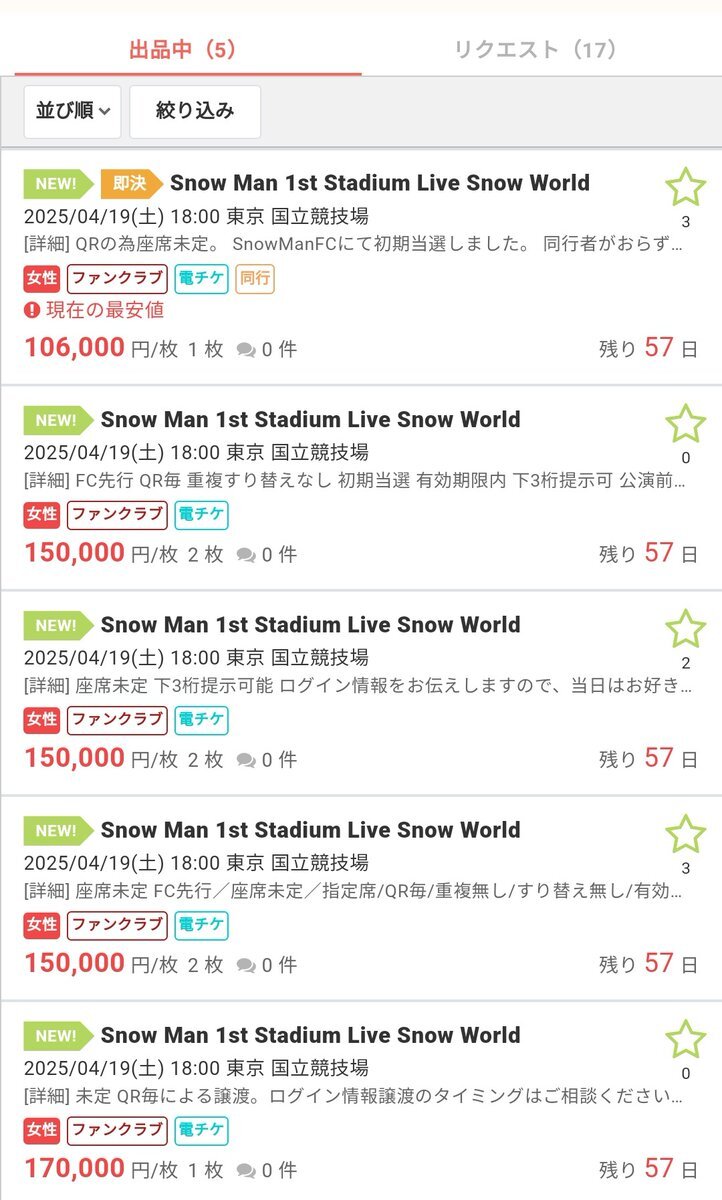Tap the 絞り込み filter button
Image resolution: width=722 pixels, height=1200 pixels.
[x=195, y=111]
